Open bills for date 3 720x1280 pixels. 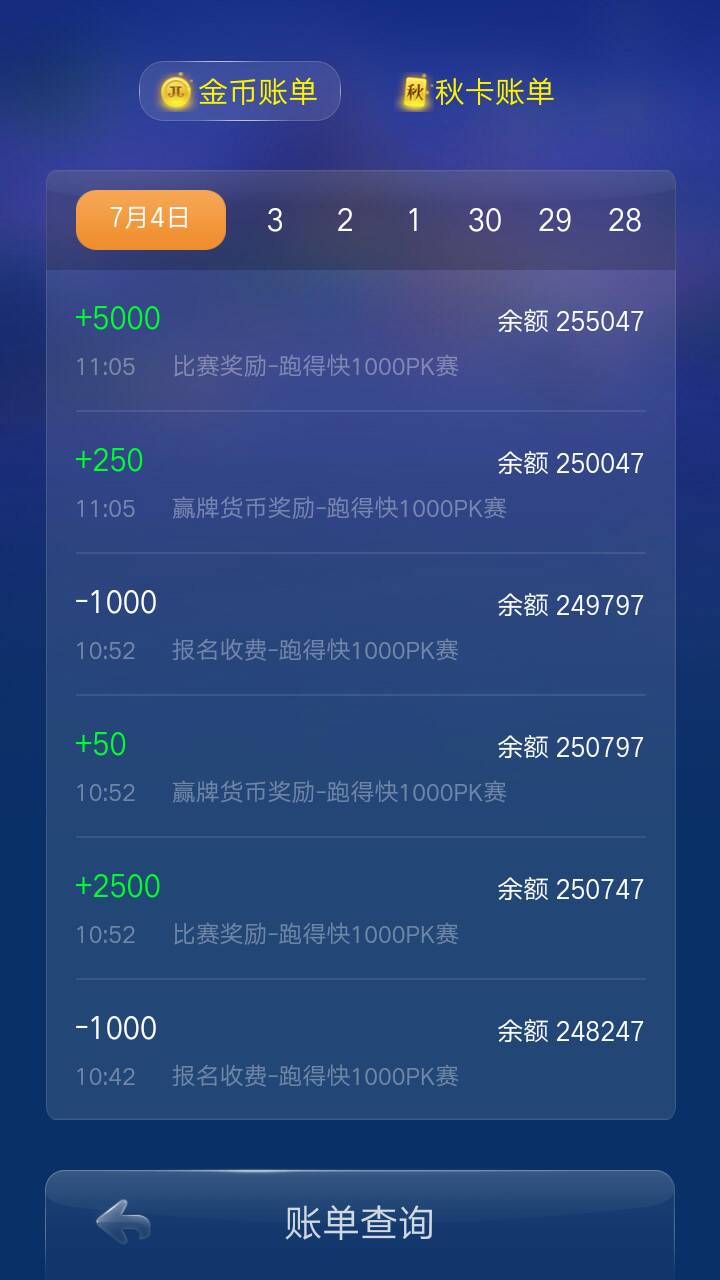click(276, 221)
